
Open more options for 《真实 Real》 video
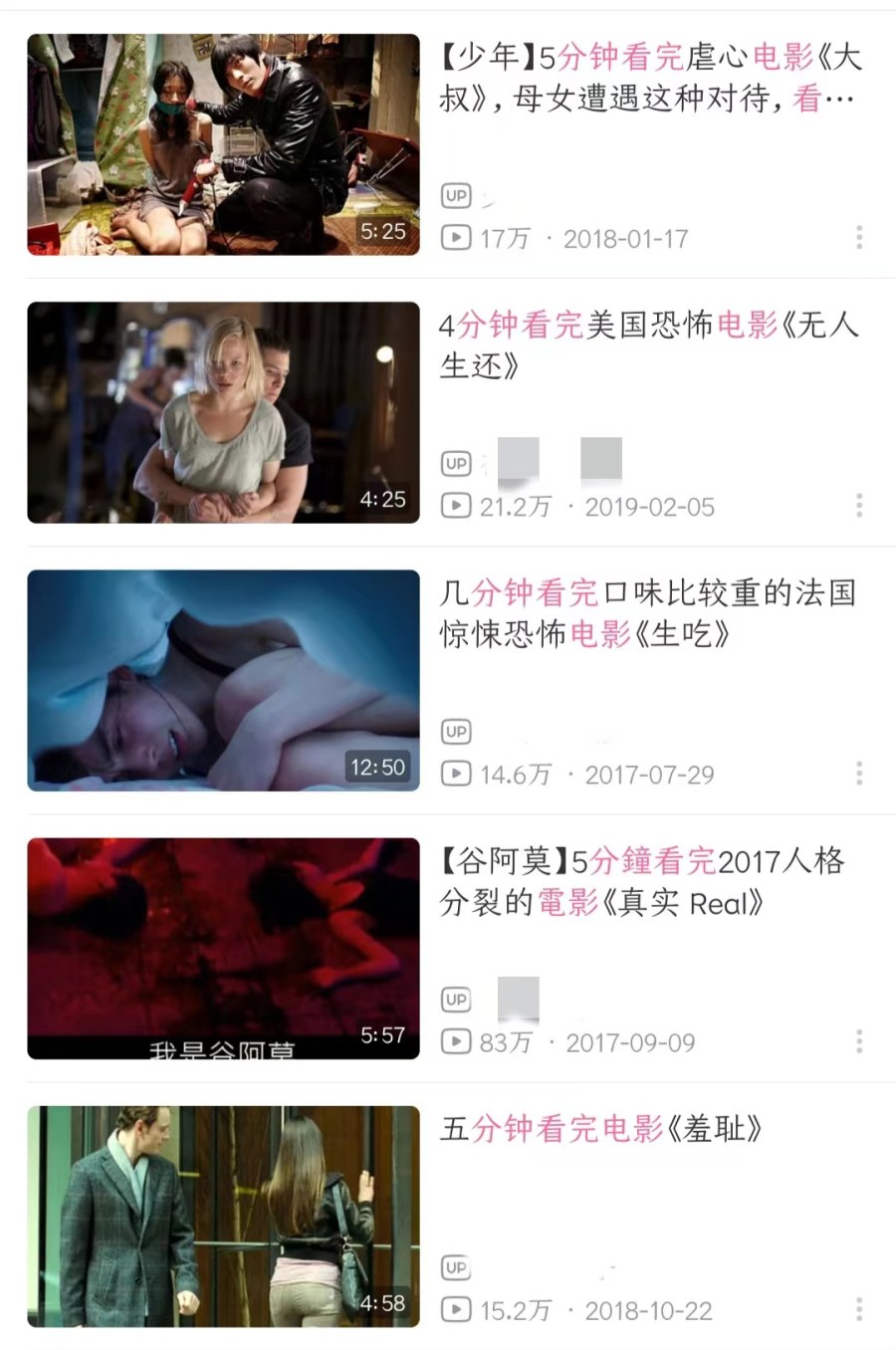pyautogui.click(x=858, y=1042)
